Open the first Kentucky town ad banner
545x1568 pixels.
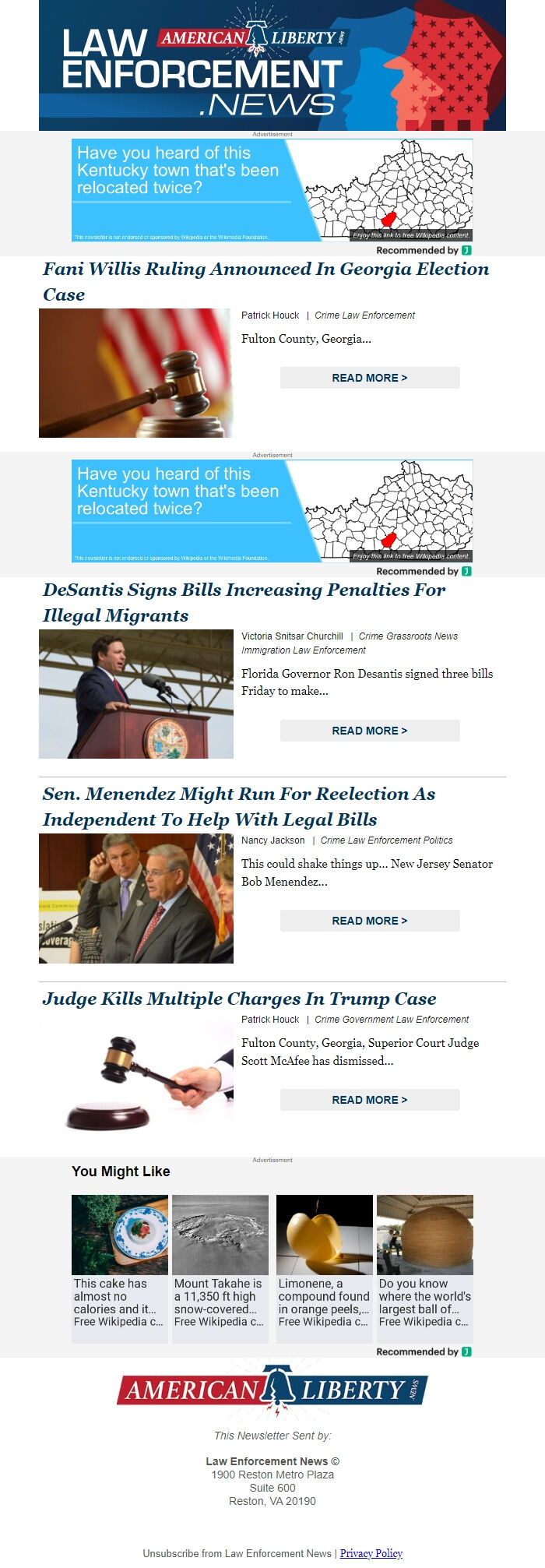pos(272,190)
